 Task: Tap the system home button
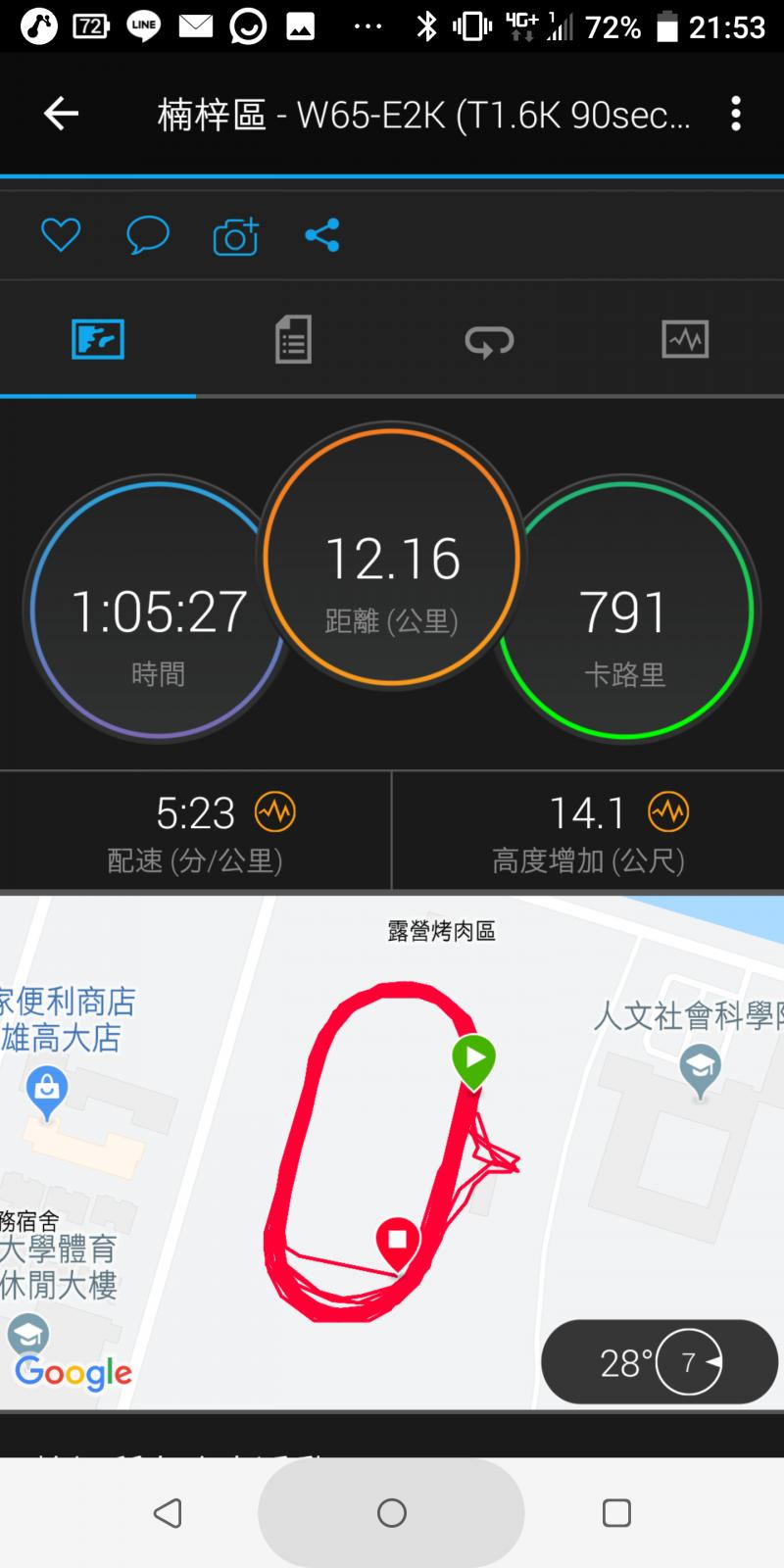392,1513
